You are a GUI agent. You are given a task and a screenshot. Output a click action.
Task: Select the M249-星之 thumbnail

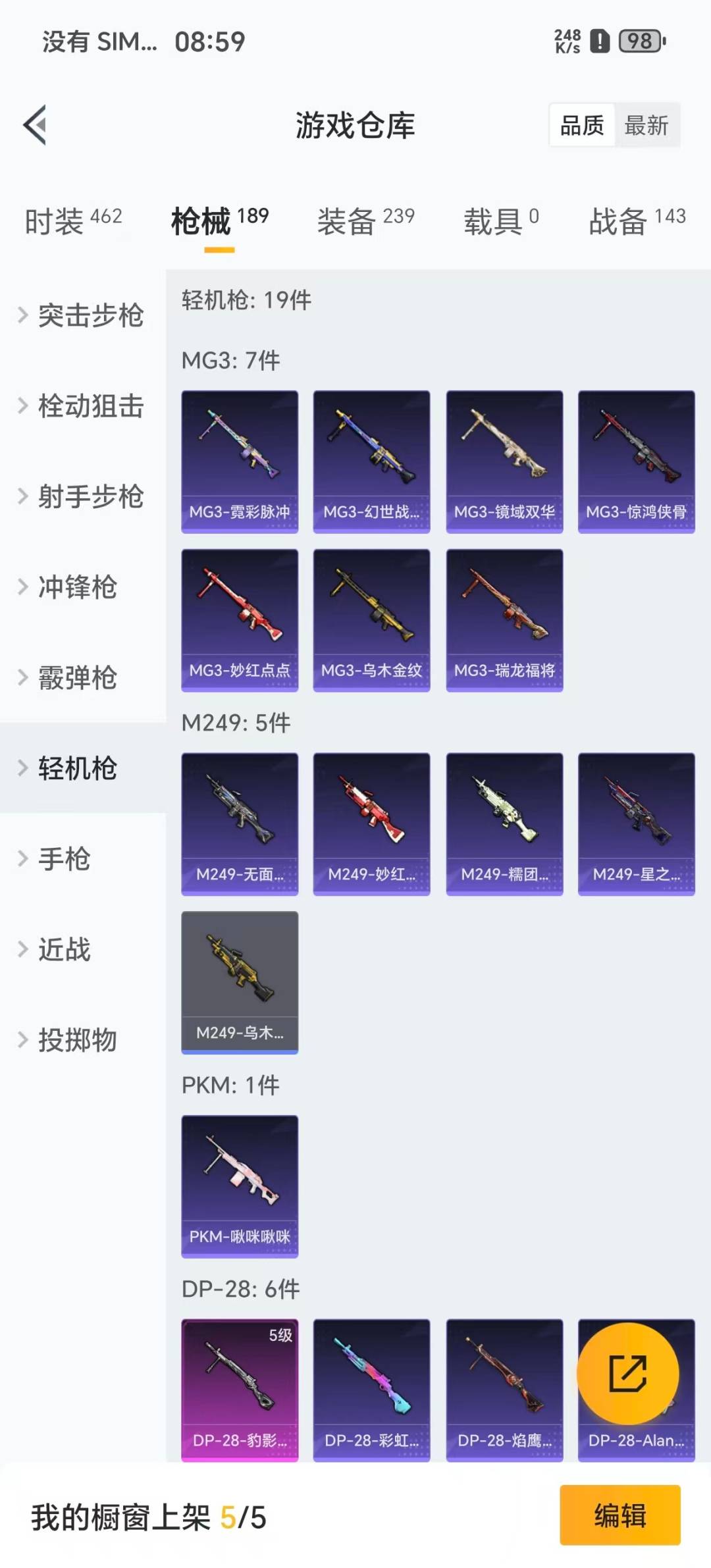(x=634, y=823)
